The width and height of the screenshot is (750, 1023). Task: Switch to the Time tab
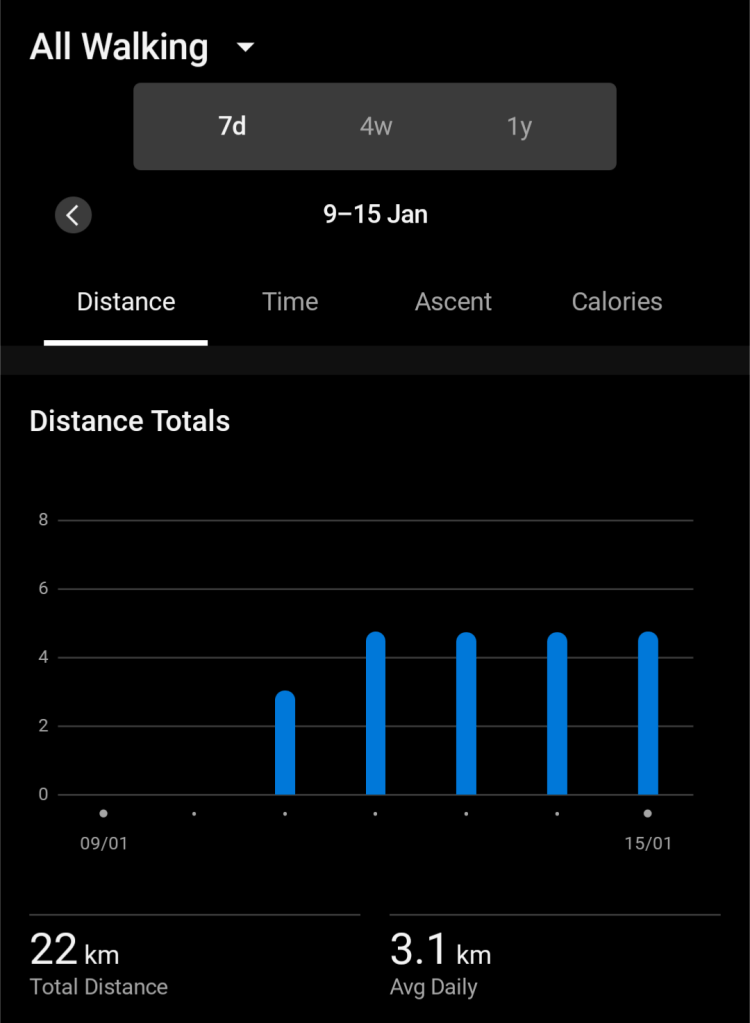click(x=290, y=302)
